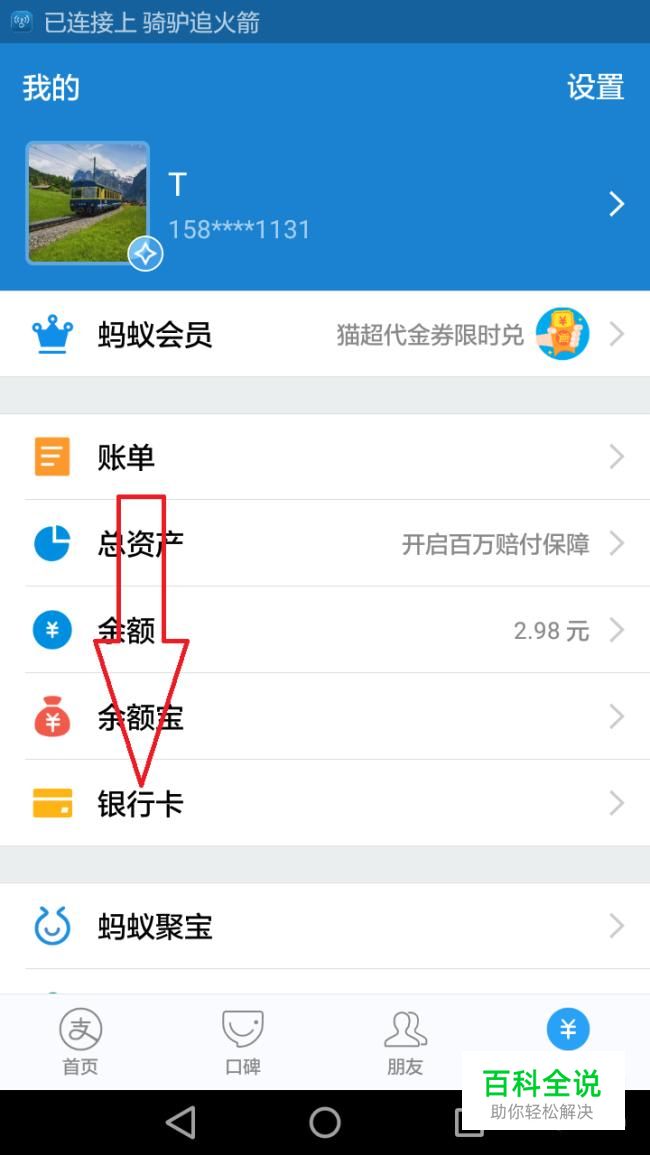The image size is (650, 1155).
Task: View 账单 bills
Action: click(x=325, y=458)
